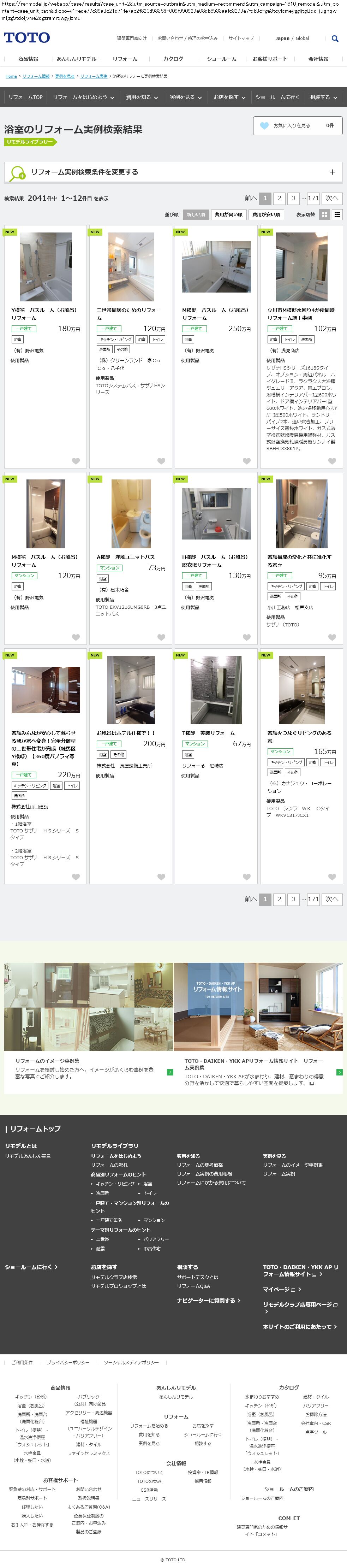
Task: Expand リフォーム実例検索条件を変更する panel
Action: coord(173,172)
